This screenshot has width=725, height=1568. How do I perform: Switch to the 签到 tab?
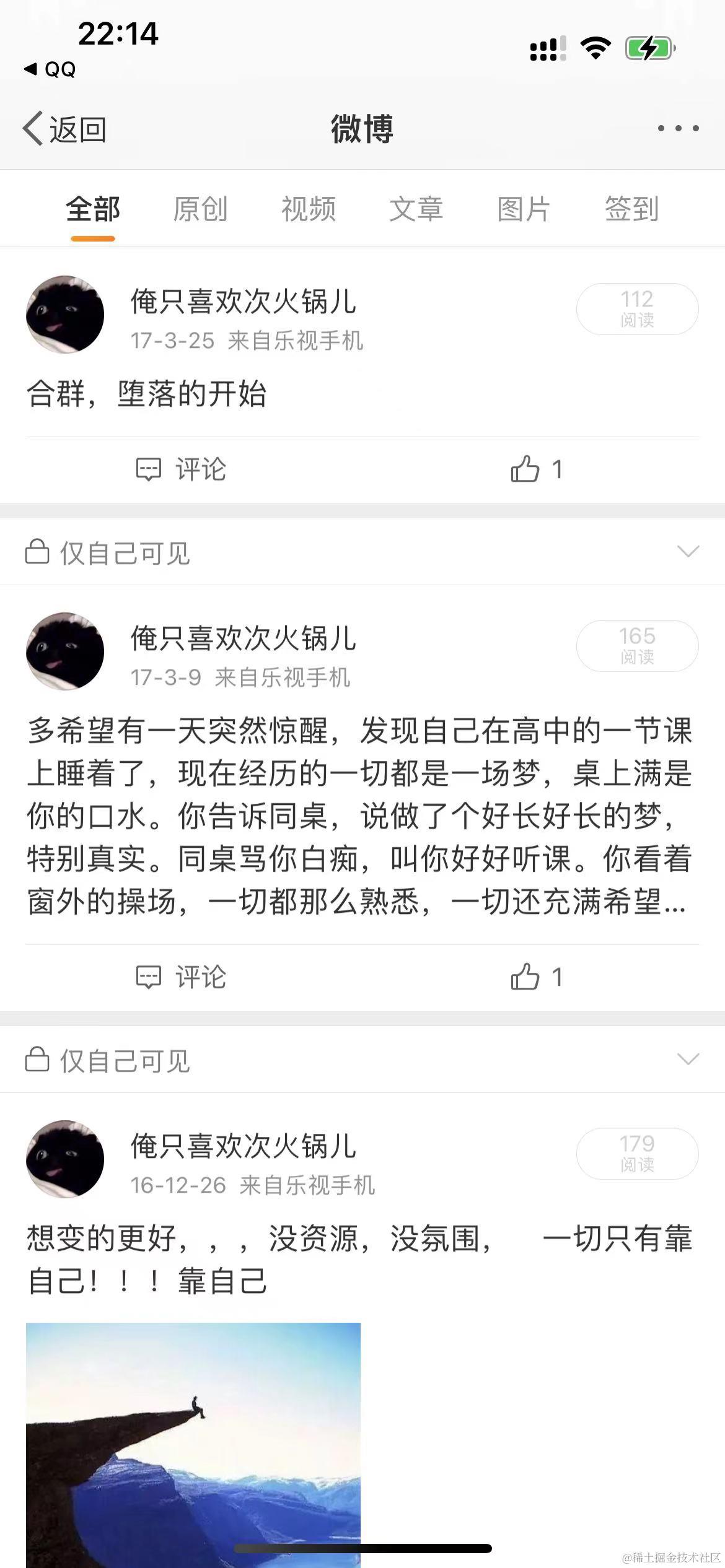click(x=631, y=209)
